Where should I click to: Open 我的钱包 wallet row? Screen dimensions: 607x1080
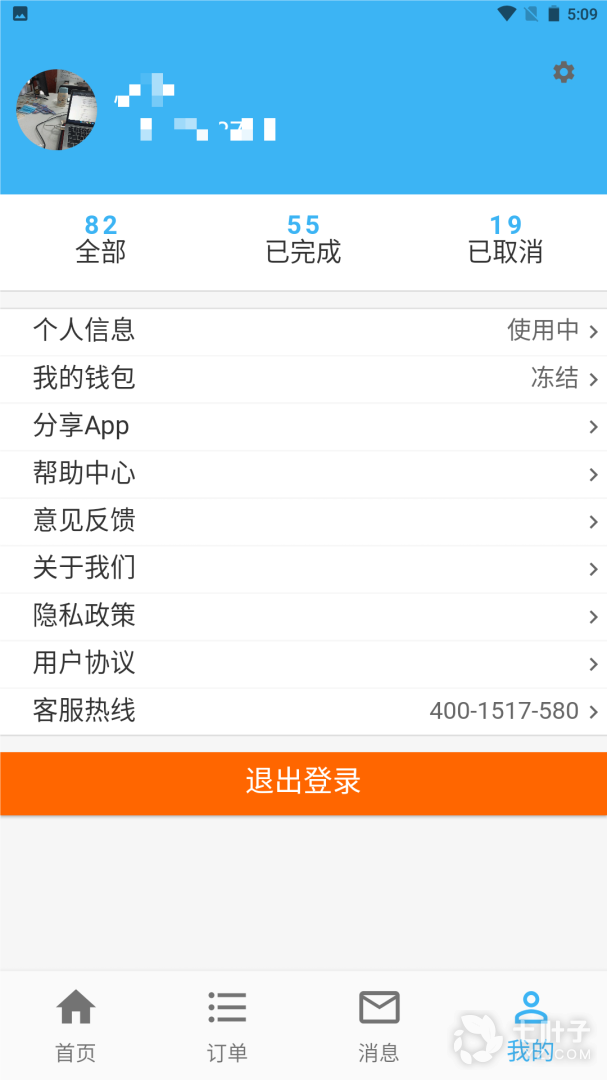pos(303,379)
